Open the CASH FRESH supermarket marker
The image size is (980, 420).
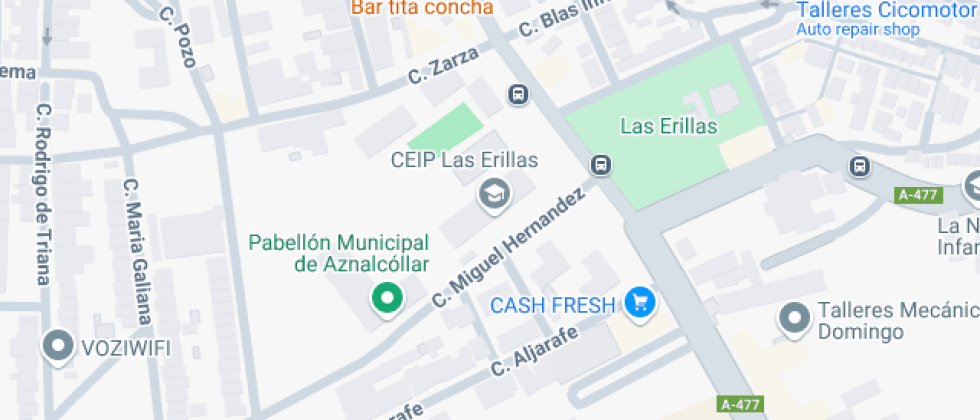click(639, 302)
